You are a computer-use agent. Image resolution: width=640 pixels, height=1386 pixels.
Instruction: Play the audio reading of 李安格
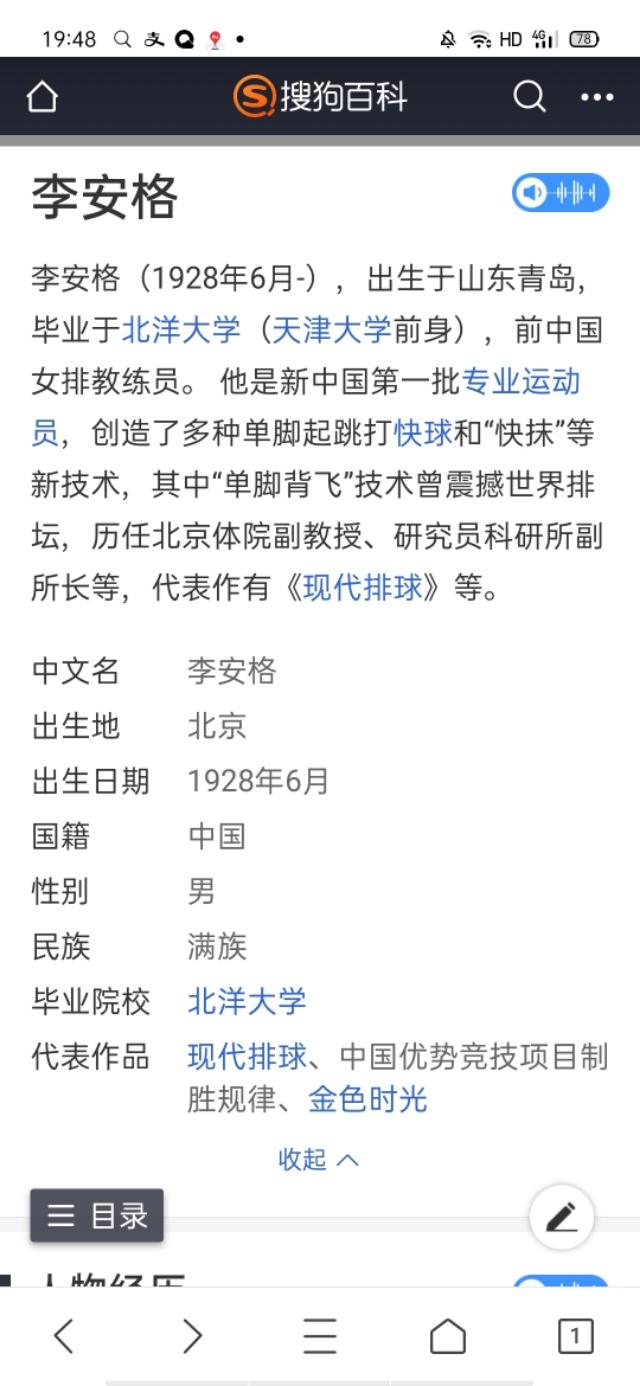(560, 193)
